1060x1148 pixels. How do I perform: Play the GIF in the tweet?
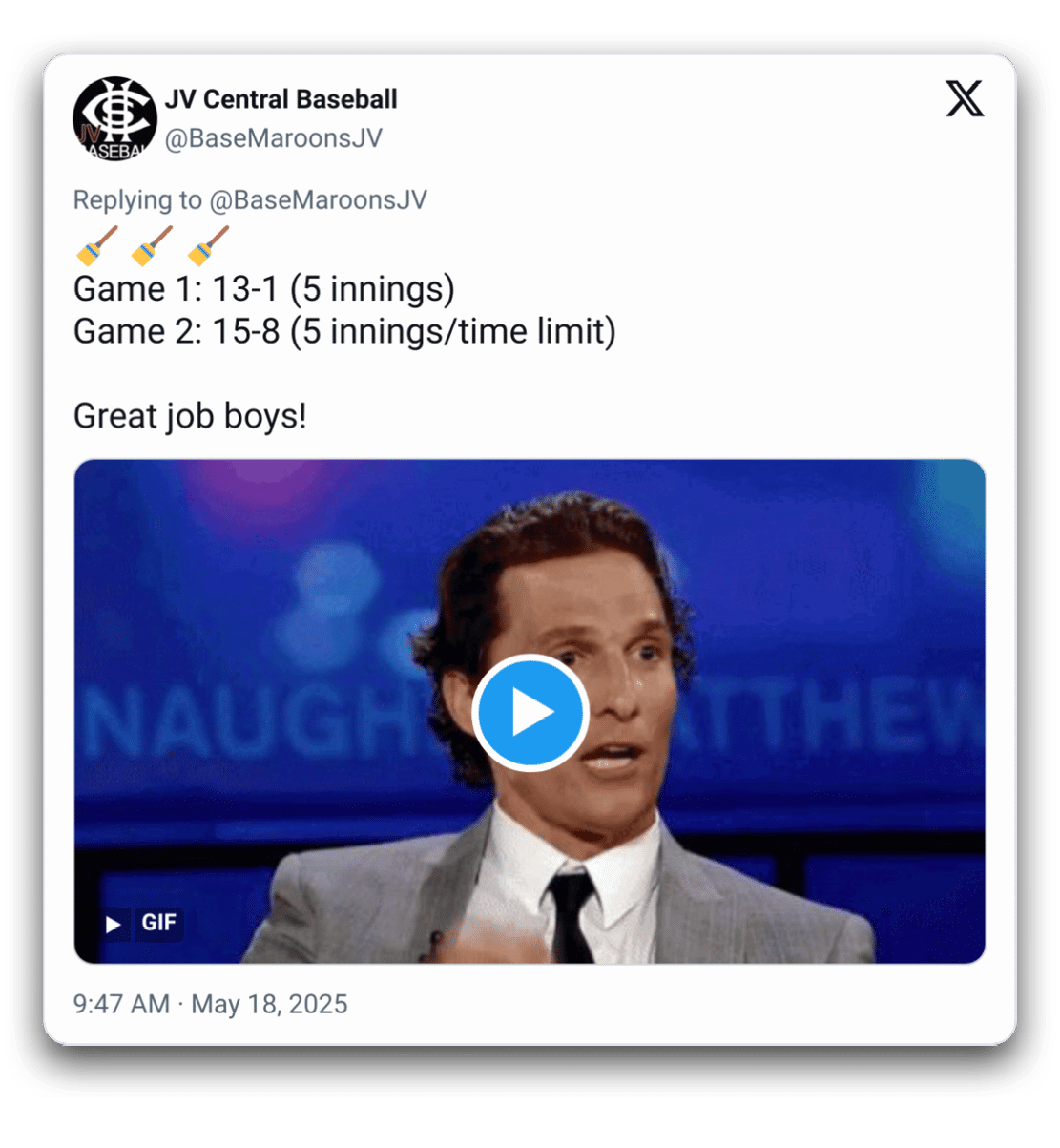pyautogui.click(x=529, y=714)
